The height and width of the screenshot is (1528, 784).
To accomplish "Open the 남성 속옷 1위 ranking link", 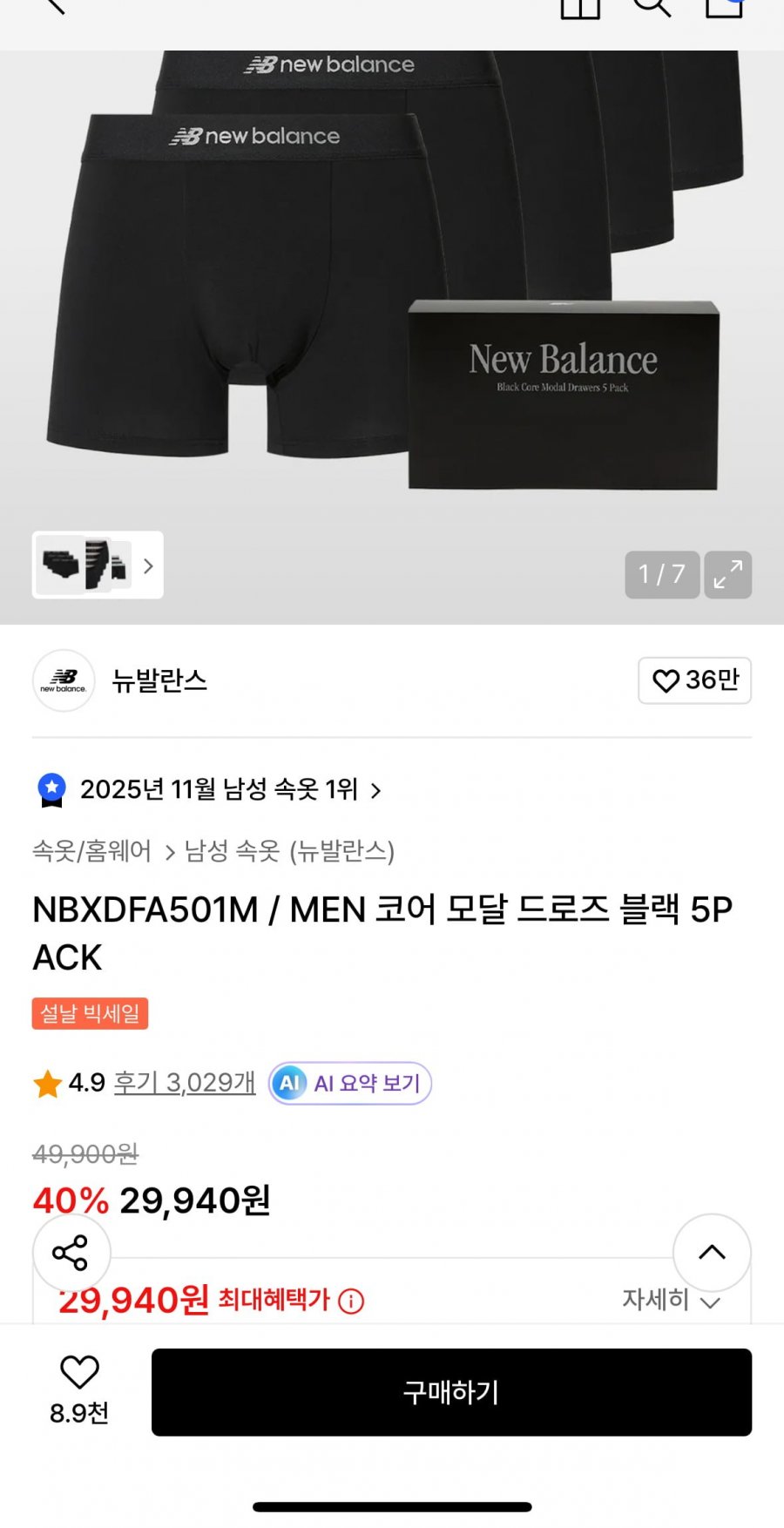I will point(230,790).
